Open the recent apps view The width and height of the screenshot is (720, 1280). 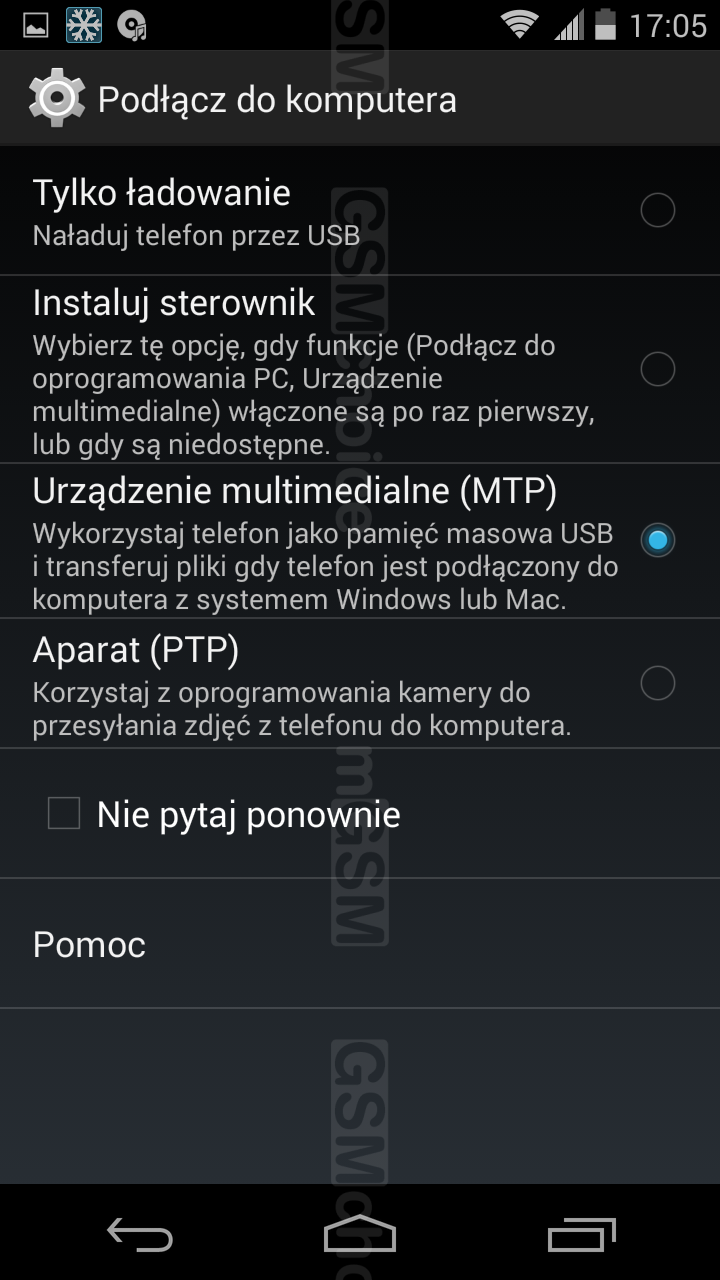click(582, 1235)
